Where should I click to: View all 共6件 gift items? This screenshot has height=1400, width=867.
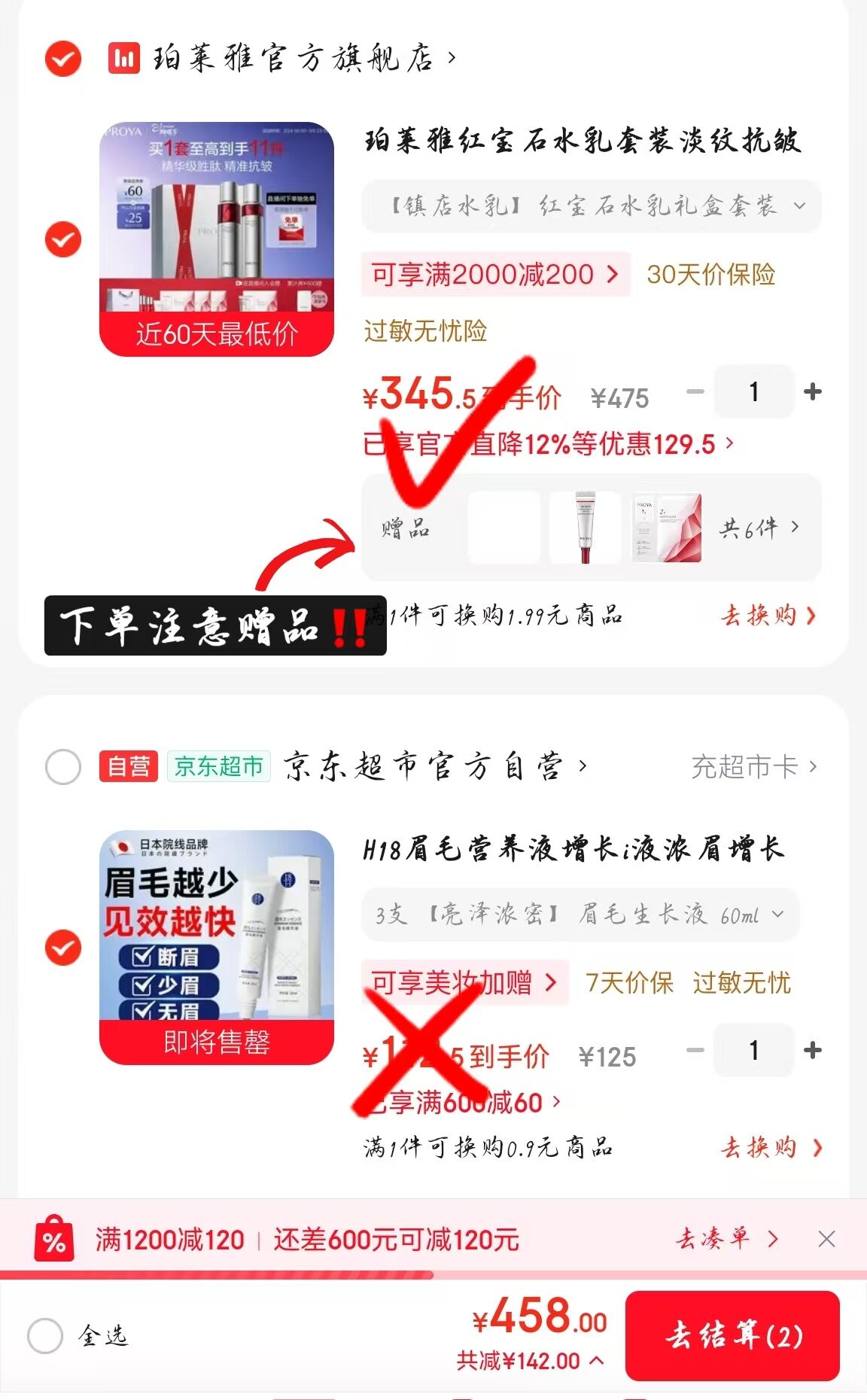[759, 528]
